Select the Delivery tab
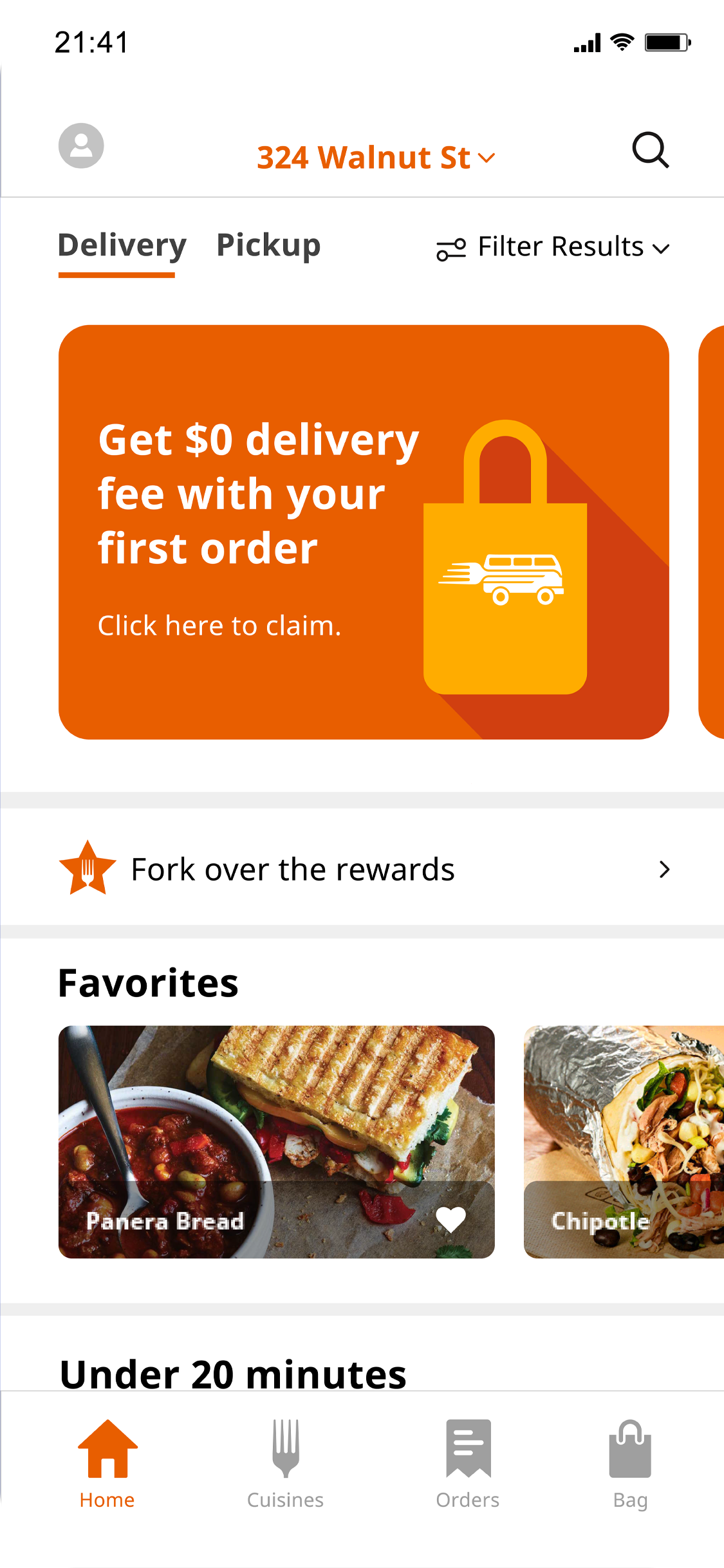Image resolution: width=724 pixels, height=1568 pixels. [122, 247]
